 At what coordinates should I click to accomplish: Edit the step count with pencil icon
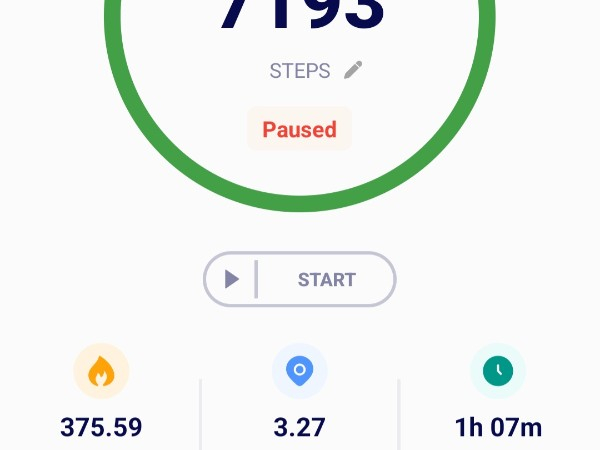352,70
